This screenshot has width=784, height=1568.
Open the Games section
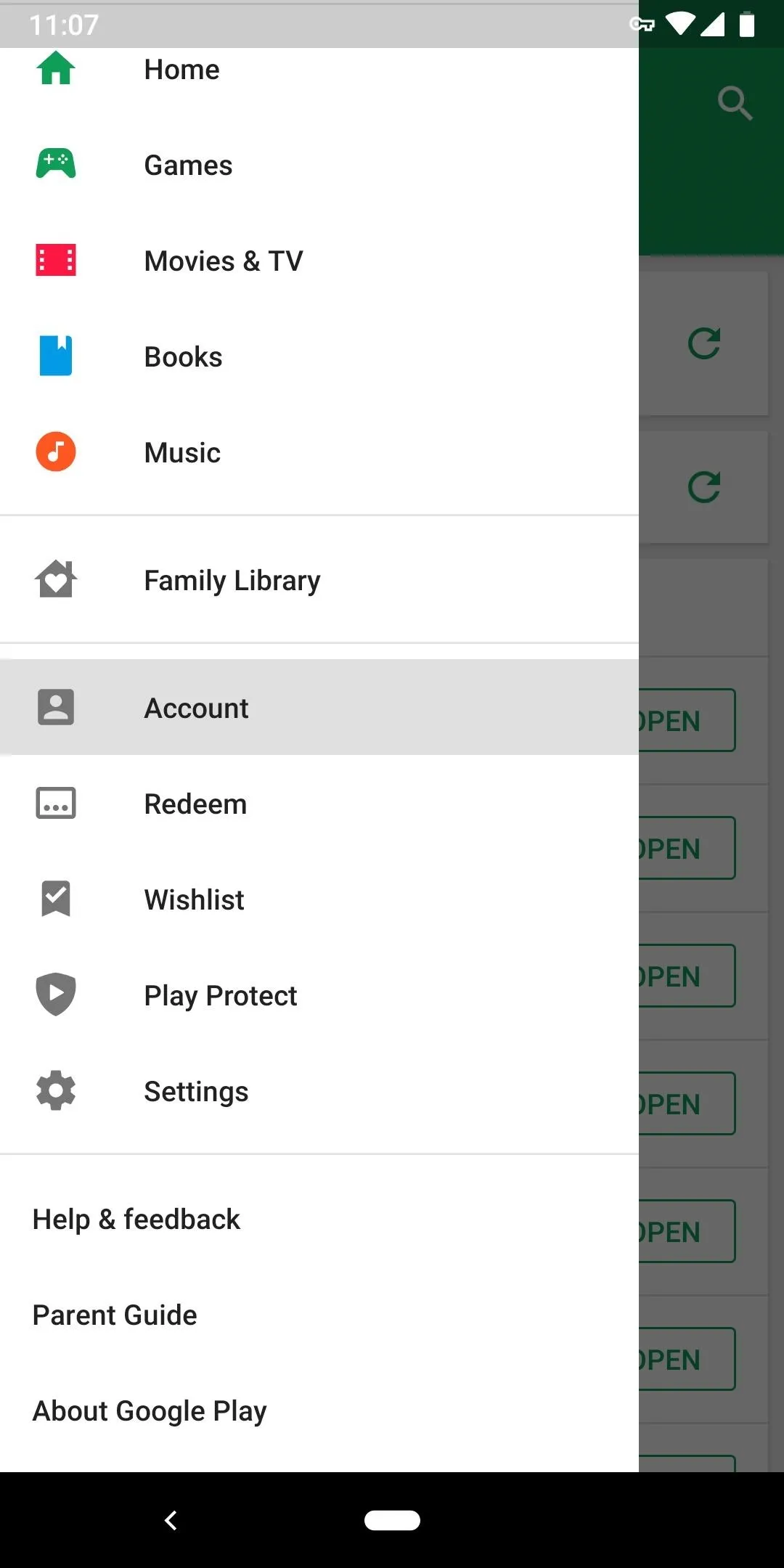click(319, 166)
